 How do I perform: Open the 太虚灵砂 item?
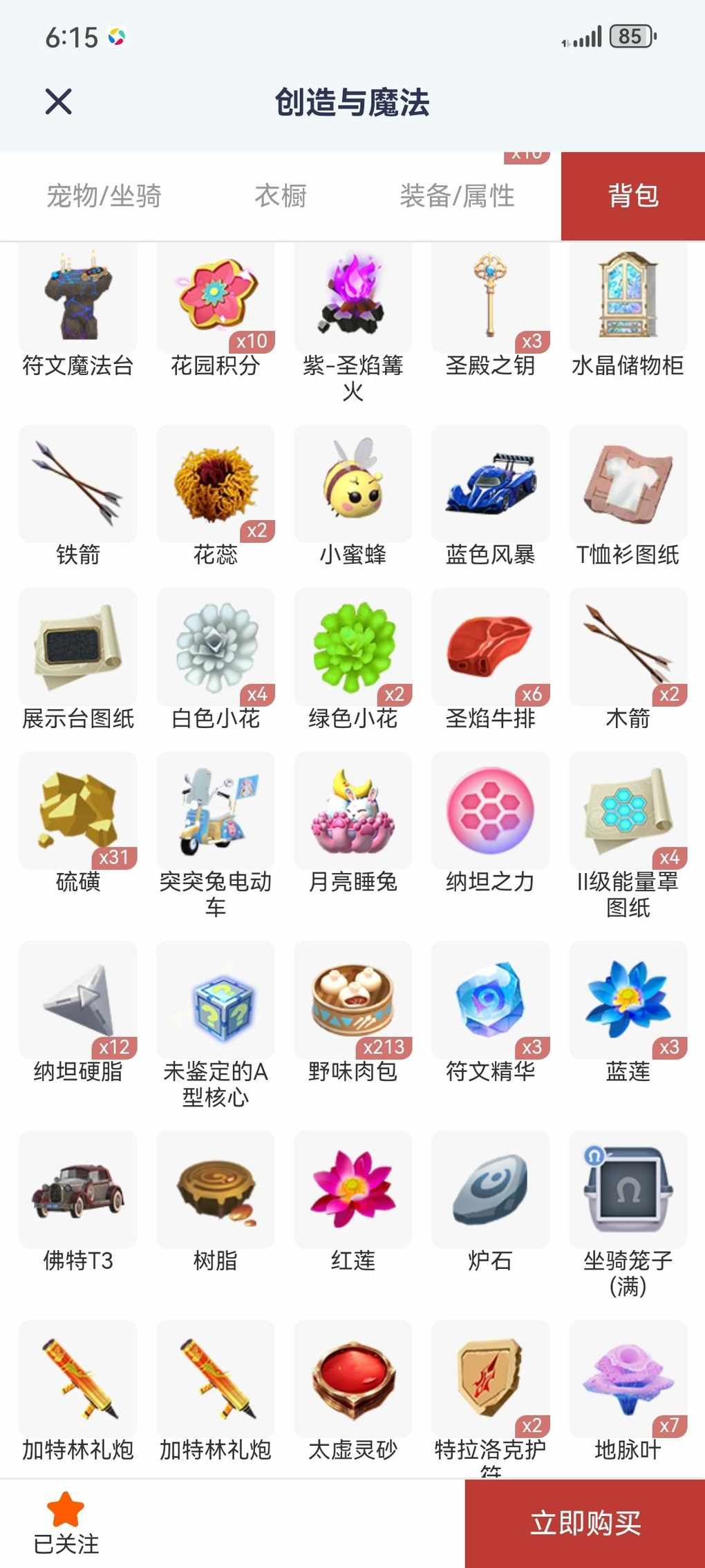(352, 1379)
